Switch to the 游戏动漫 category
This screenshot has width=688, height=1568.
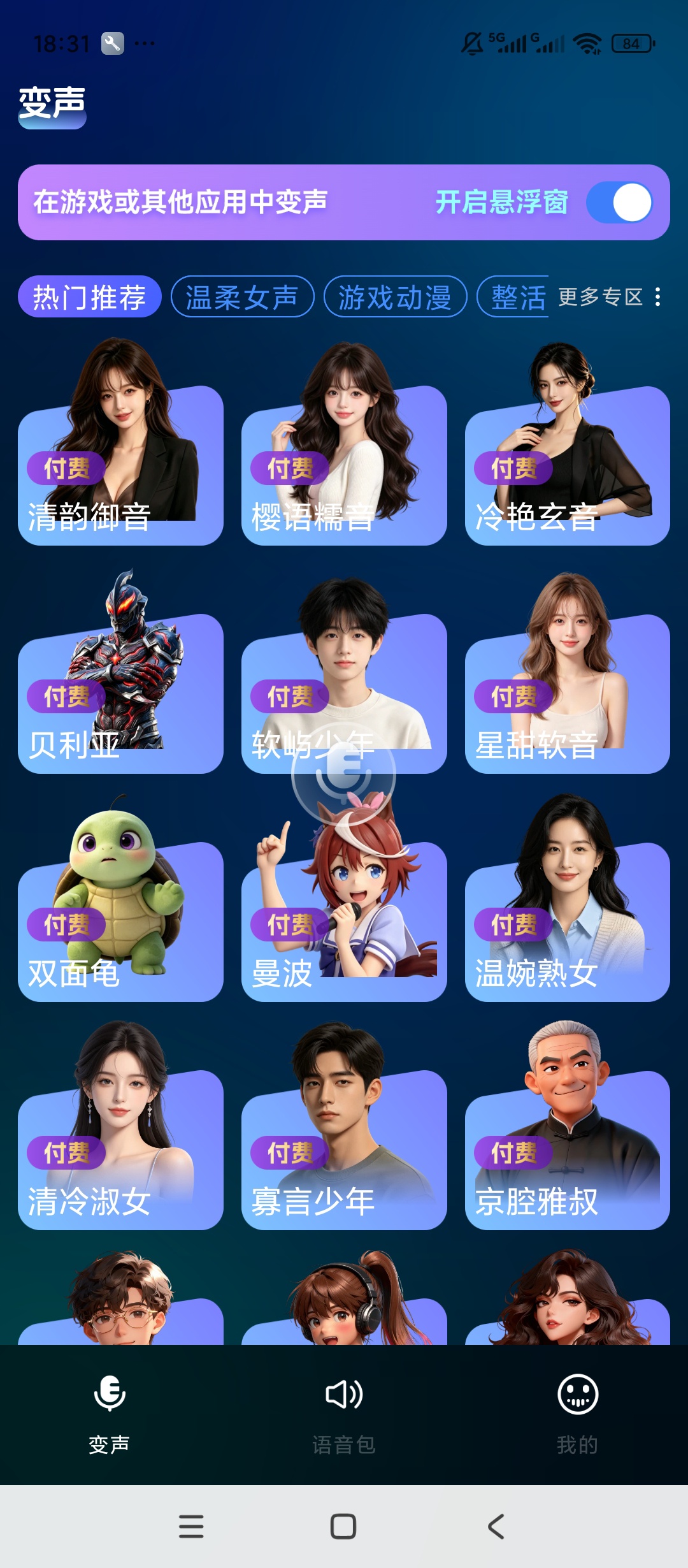click(395, 296)
